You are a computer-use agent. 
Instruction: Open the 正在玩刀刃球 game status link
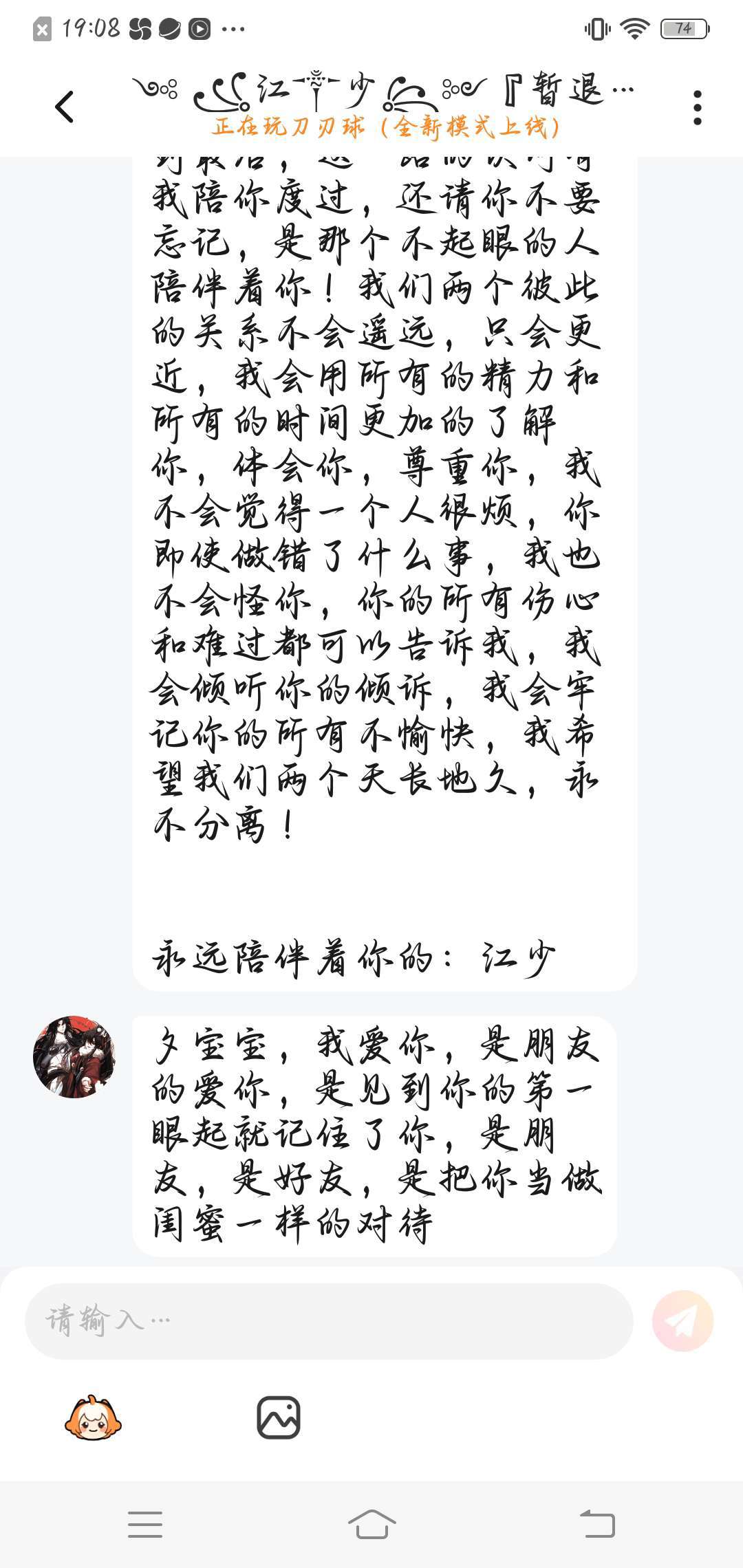[385, 127]
